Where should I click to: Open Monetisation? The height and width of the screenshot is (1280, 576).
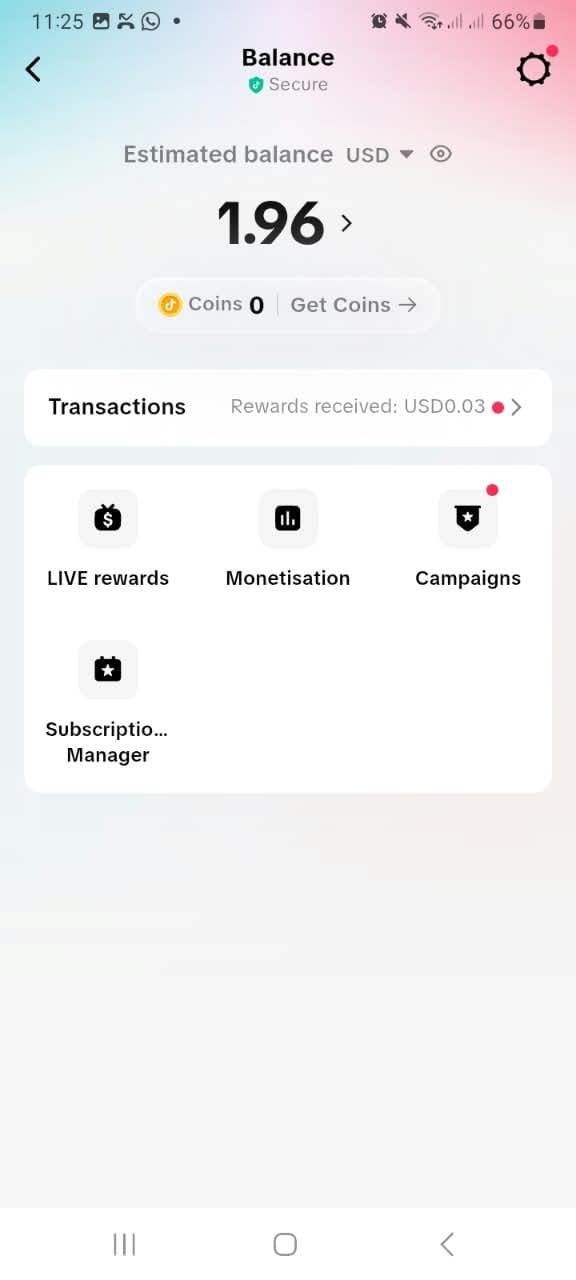288,539
